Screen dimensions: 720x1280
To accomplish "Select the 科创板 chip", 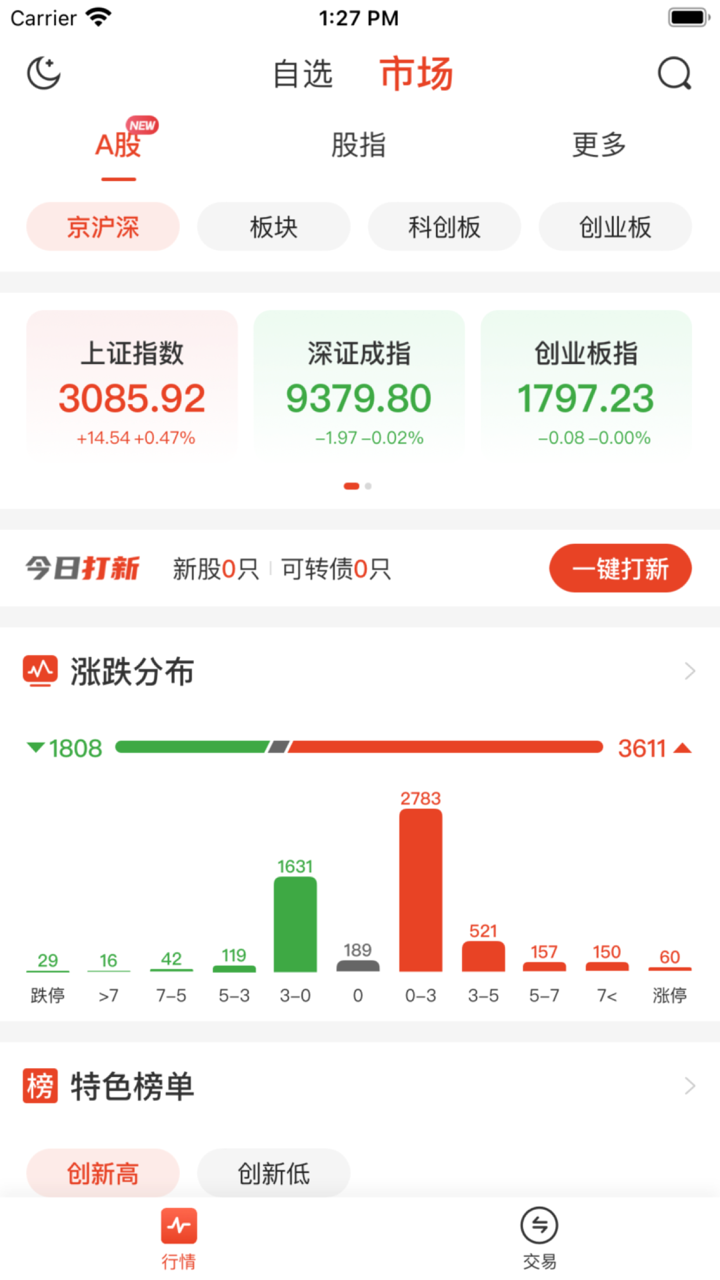I will point(444,227).
